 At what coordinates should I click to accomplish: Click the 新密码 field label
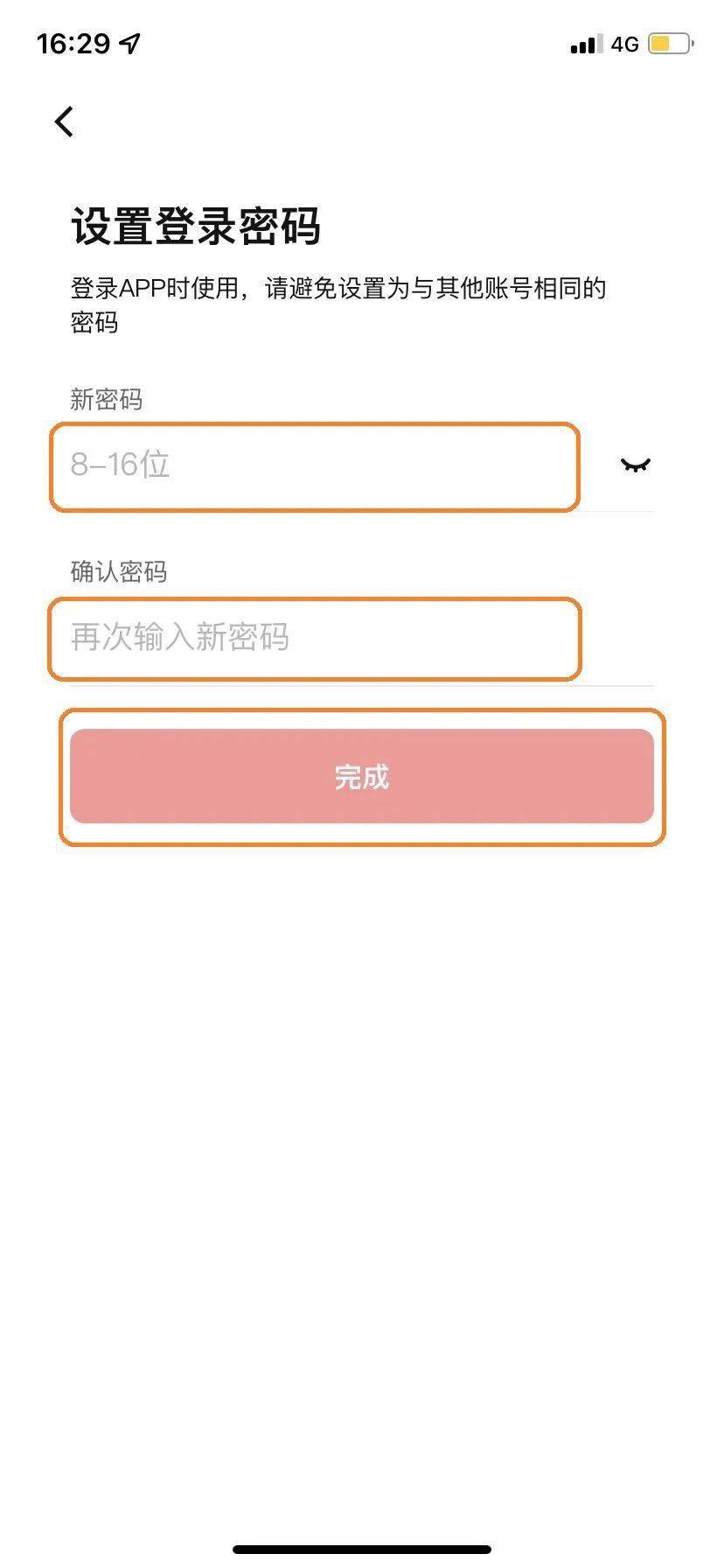point(107,400)
